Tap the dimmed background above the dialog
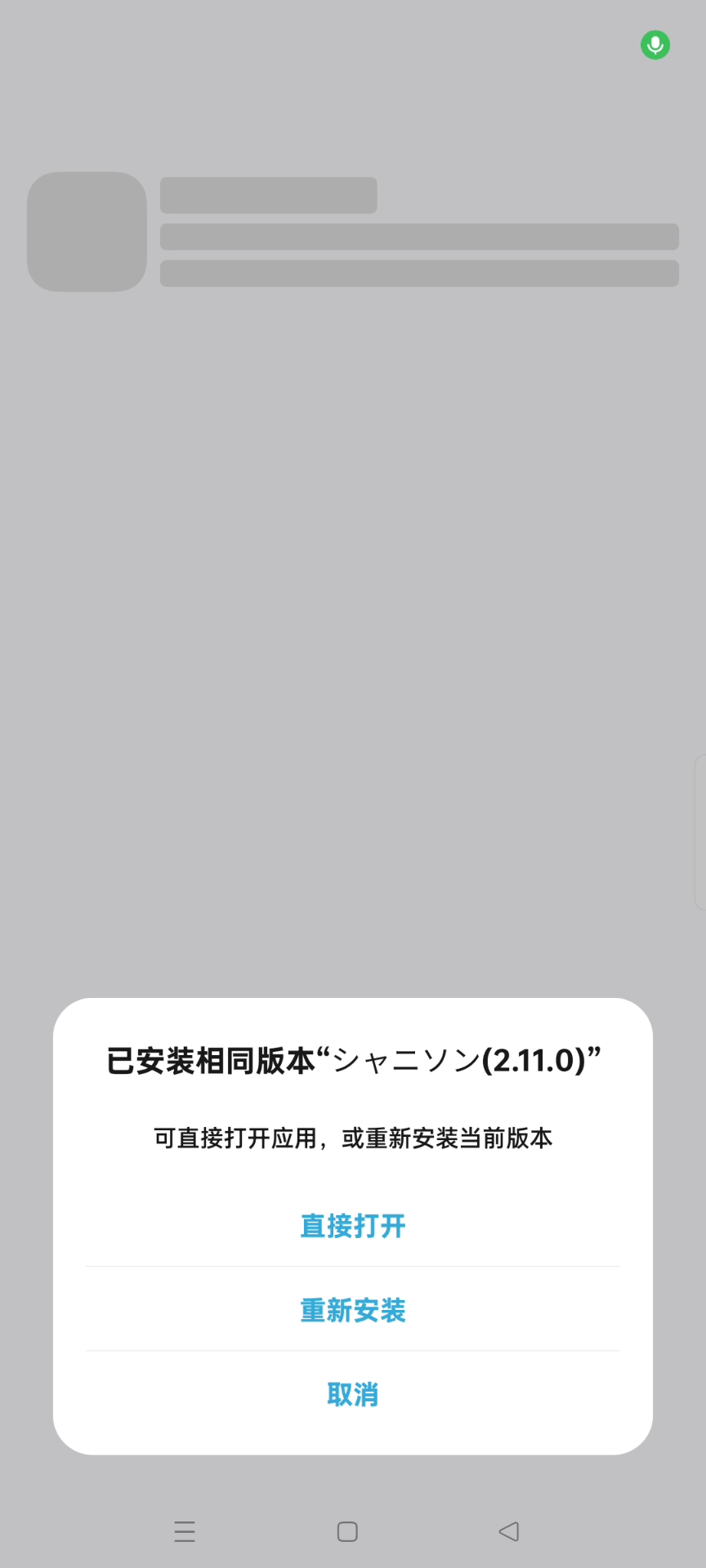The image size is (706, 1568). [x=352, y=653]
